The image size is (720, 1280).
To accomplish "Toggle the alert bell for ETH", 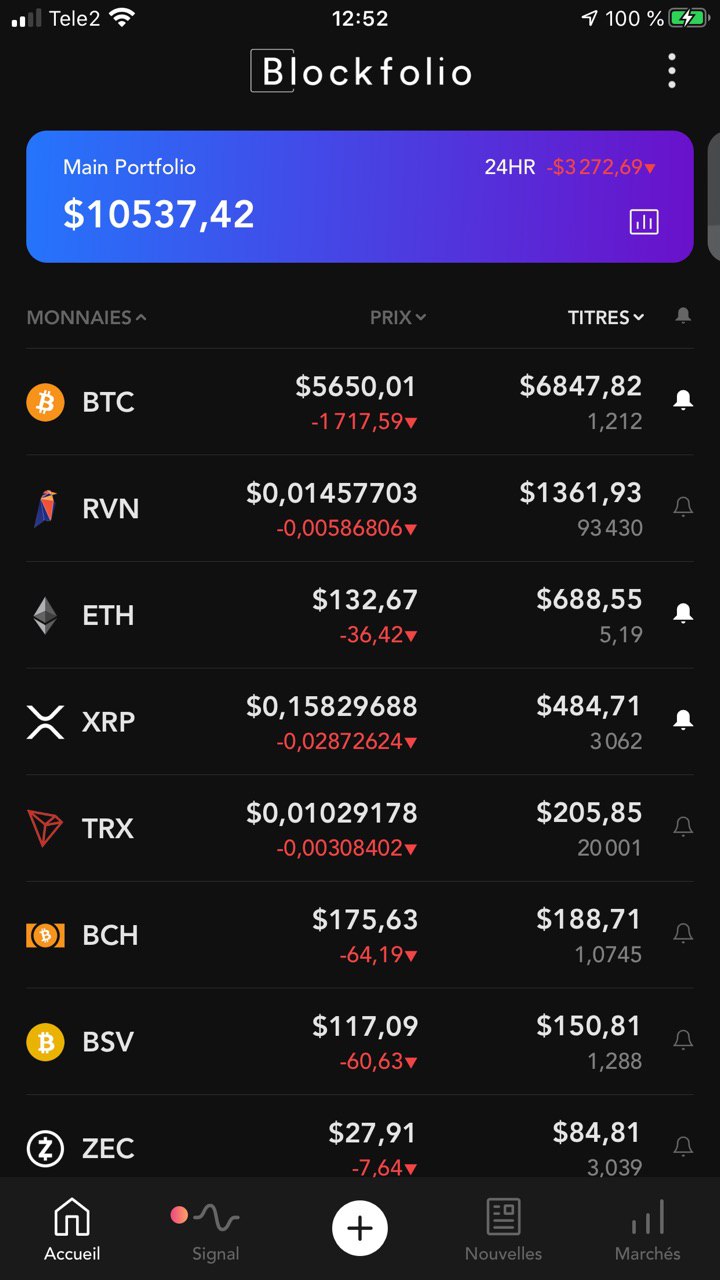I will [683, 613].
